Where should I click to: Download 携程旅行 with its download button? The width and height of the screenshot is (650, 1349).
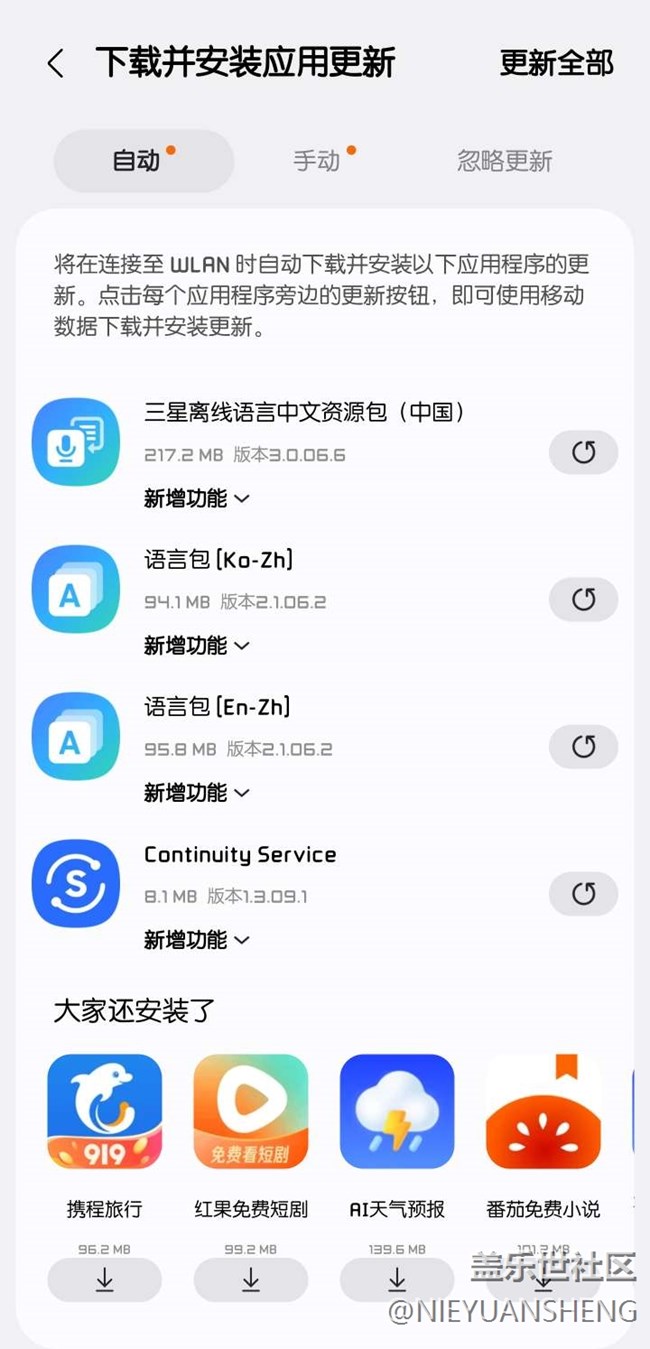pyautogui.click(x=104, y=1280)
